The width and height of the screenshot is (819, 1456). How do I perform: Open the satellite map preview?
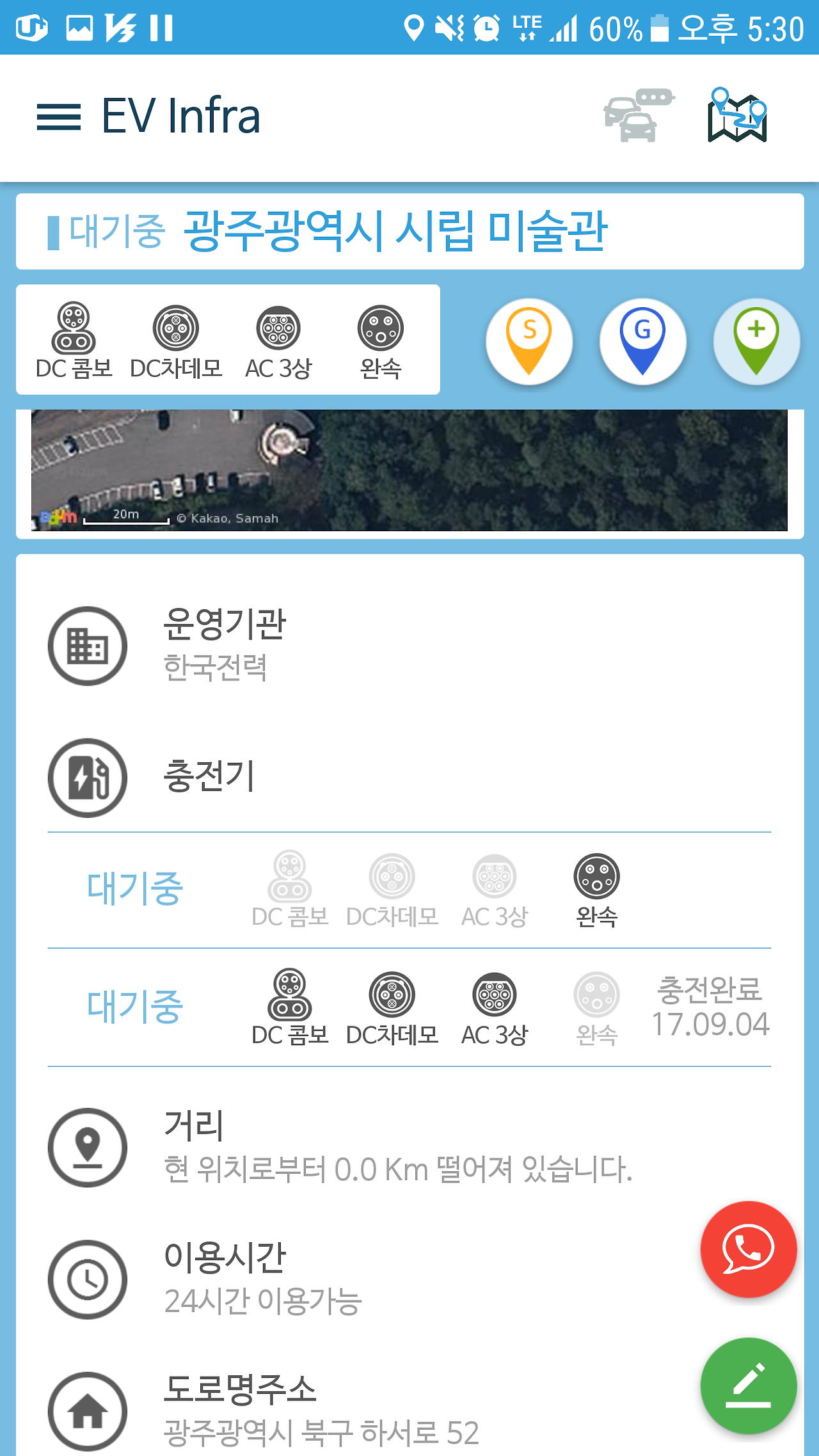[x=409, y=470]
